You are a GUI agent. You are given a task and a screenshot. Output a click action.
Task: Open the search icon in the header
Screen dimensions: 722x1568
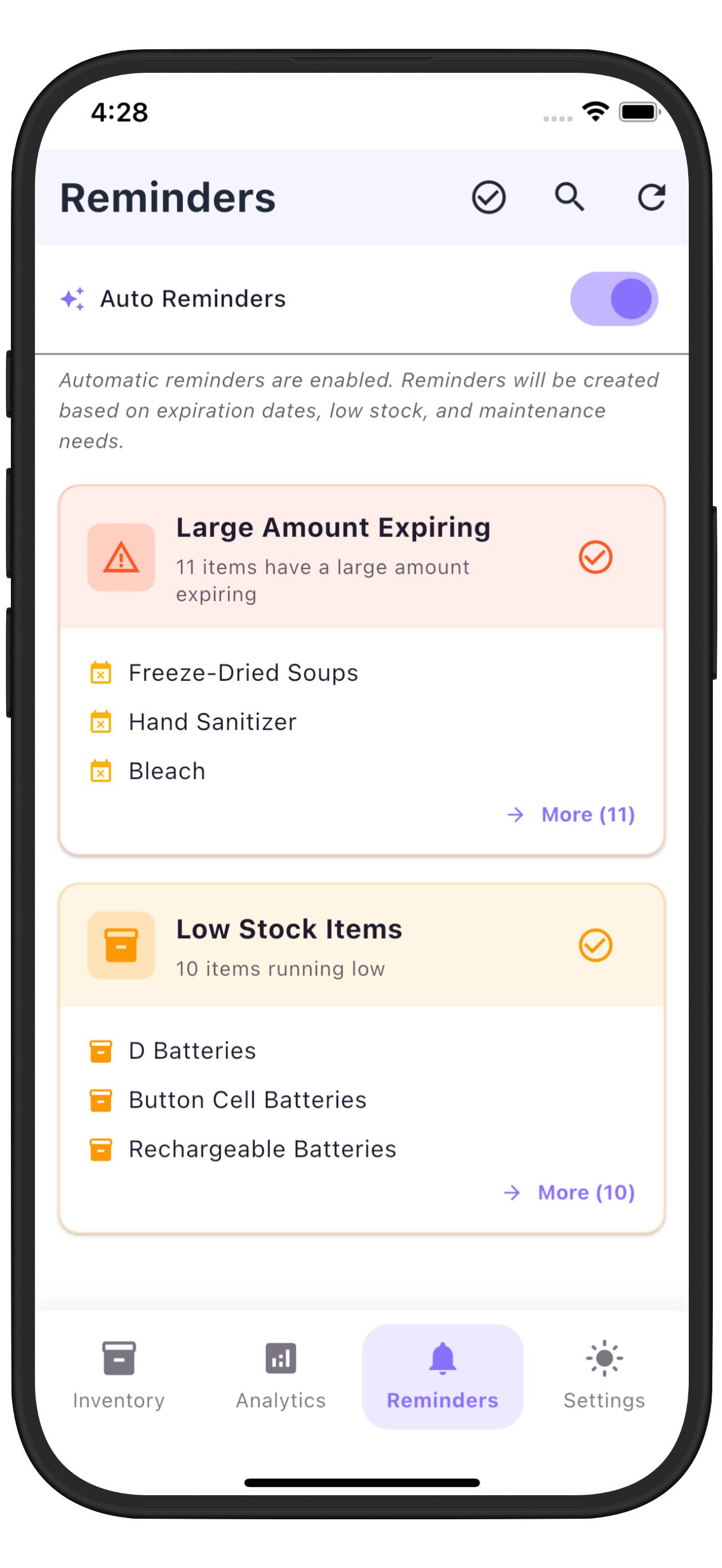[x=569, y=197]
